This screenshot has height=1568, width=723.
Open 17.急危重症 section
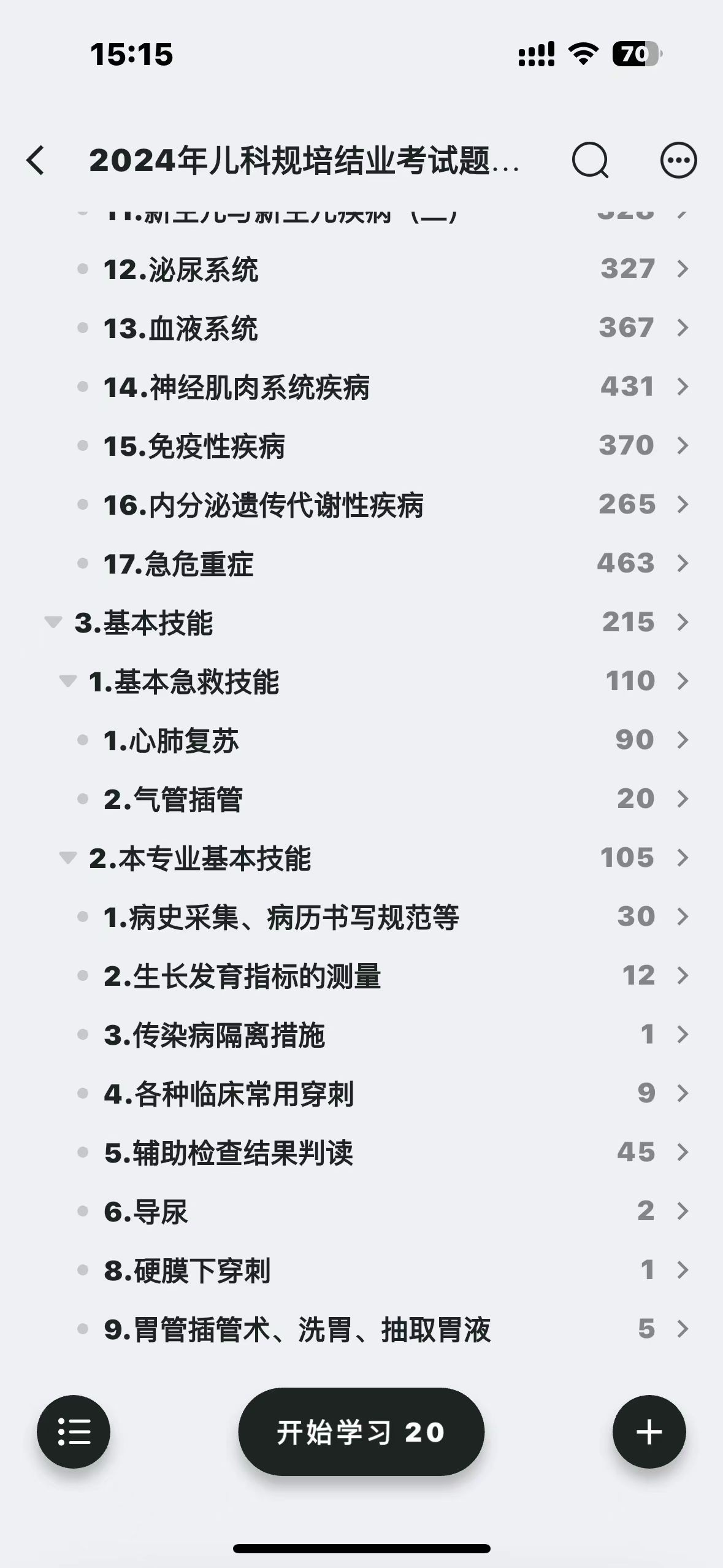178,564
